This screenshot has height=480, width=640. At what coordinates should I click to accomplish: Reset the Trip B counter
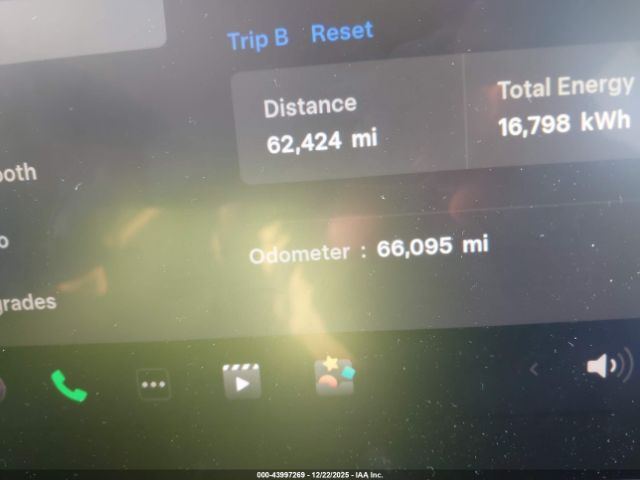[x=342, y=32]
